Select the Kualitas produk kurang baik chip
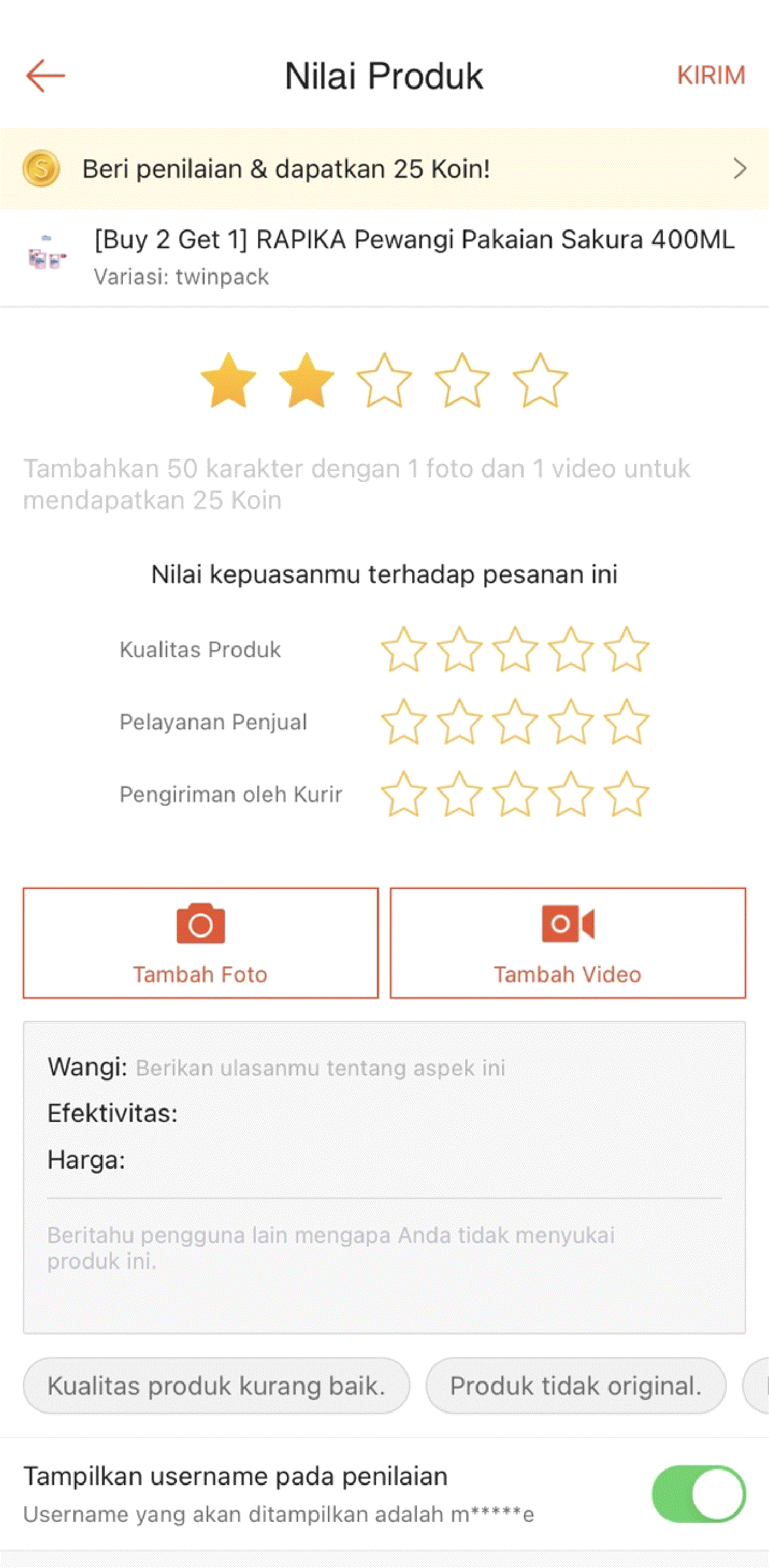Screen dimensions: 769x1568 point(216,1385)
